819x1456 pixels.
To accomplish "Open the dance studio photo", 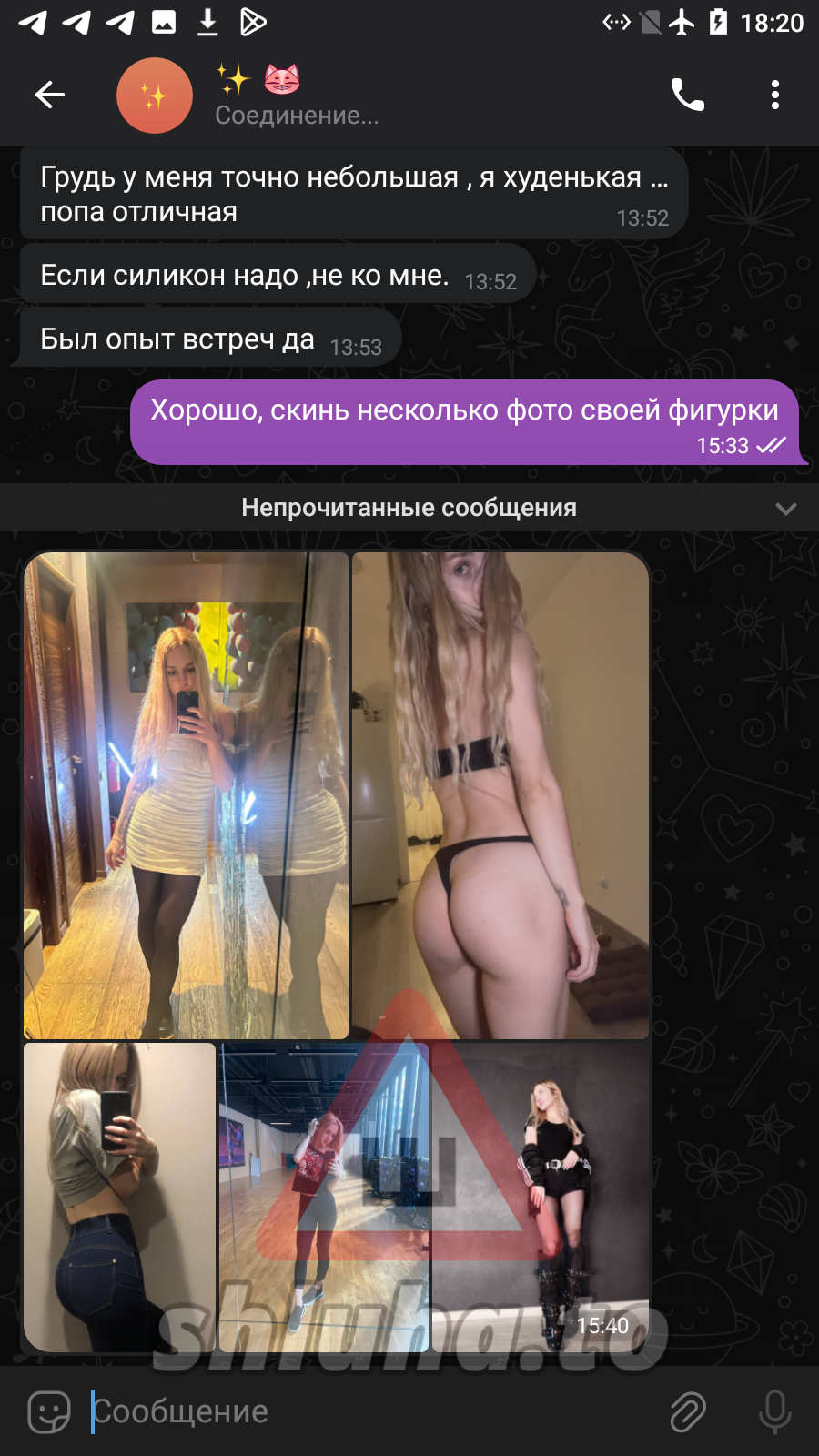I will point(323,1196).
